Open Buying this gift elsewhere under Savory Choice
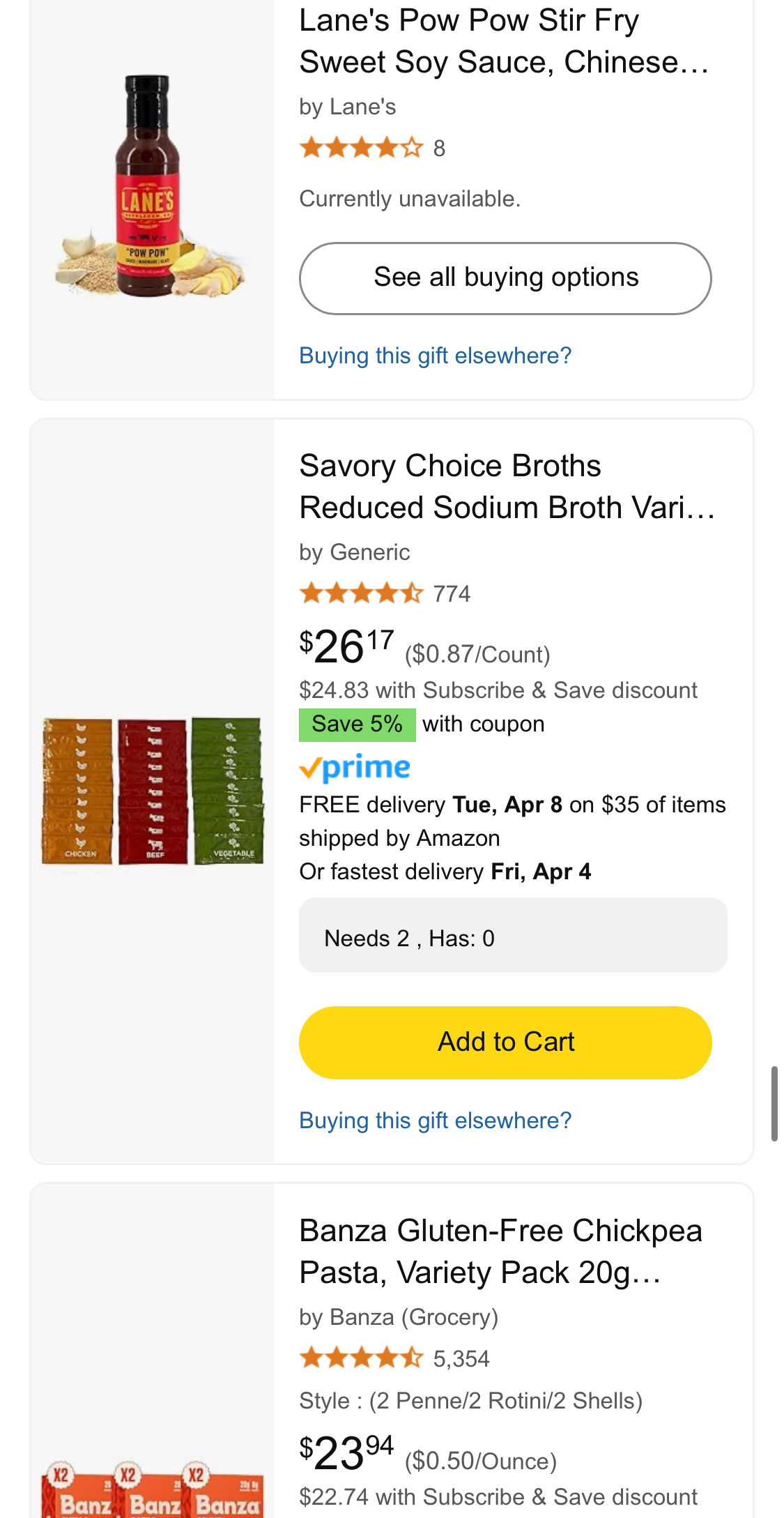The height and width of the screenshot is (1518, 784). (436, 1121)
